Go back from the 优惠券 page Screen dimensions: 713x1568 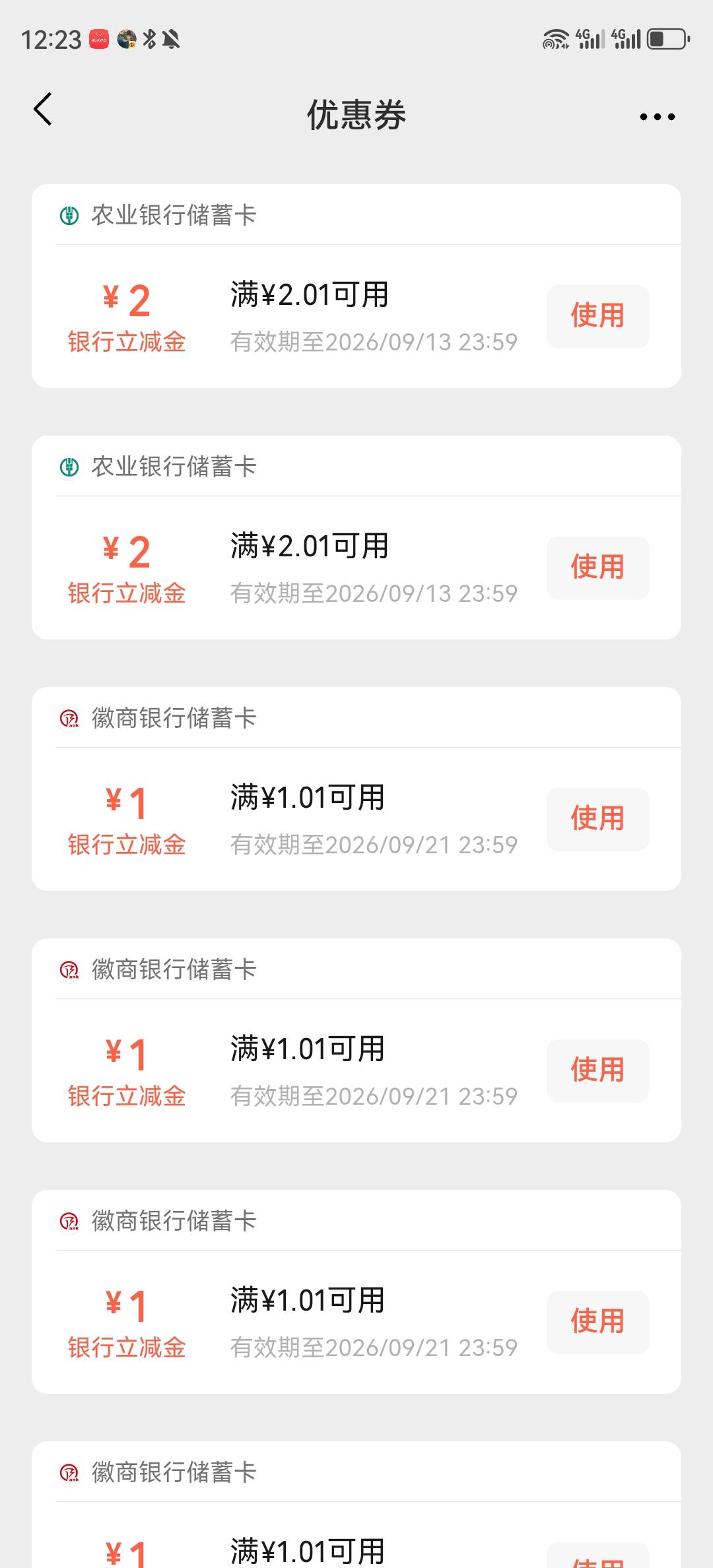pos(43,110)
